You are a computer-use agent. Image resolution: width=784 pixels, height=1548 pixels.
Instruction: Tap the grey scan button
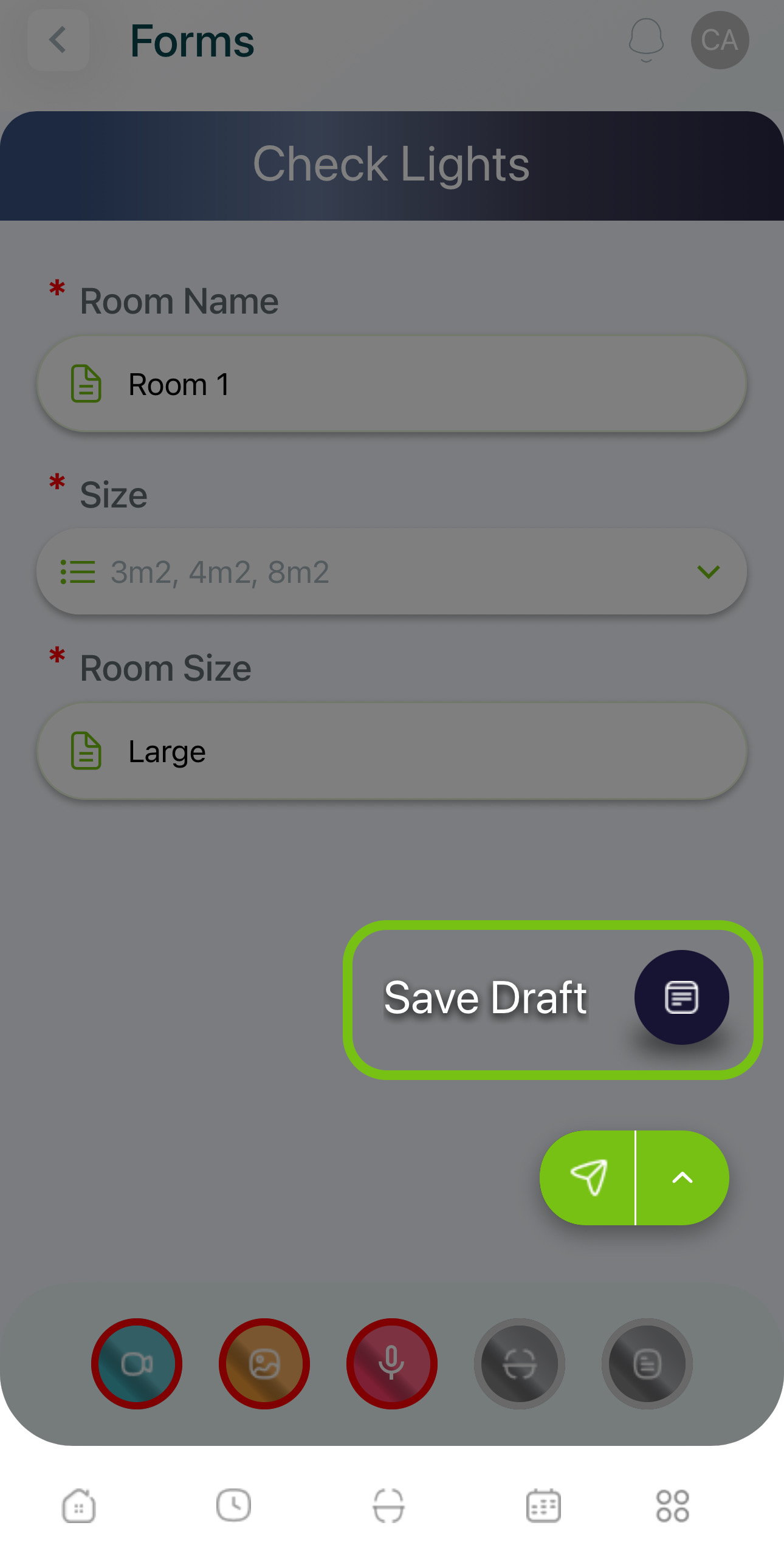[520, 1364]
